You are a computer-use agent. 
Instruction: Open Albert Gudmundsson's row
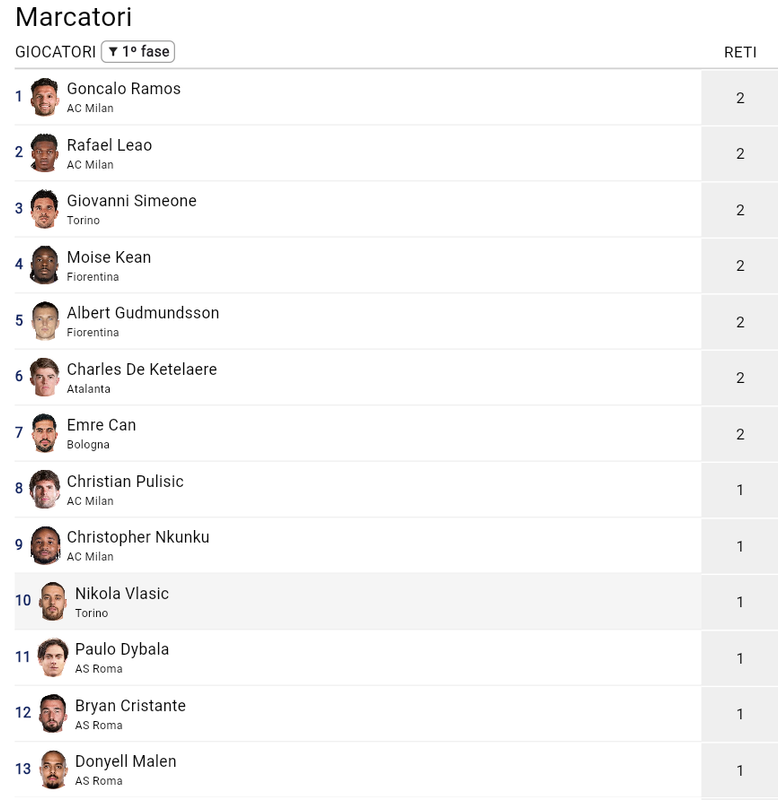pos(396,321)
